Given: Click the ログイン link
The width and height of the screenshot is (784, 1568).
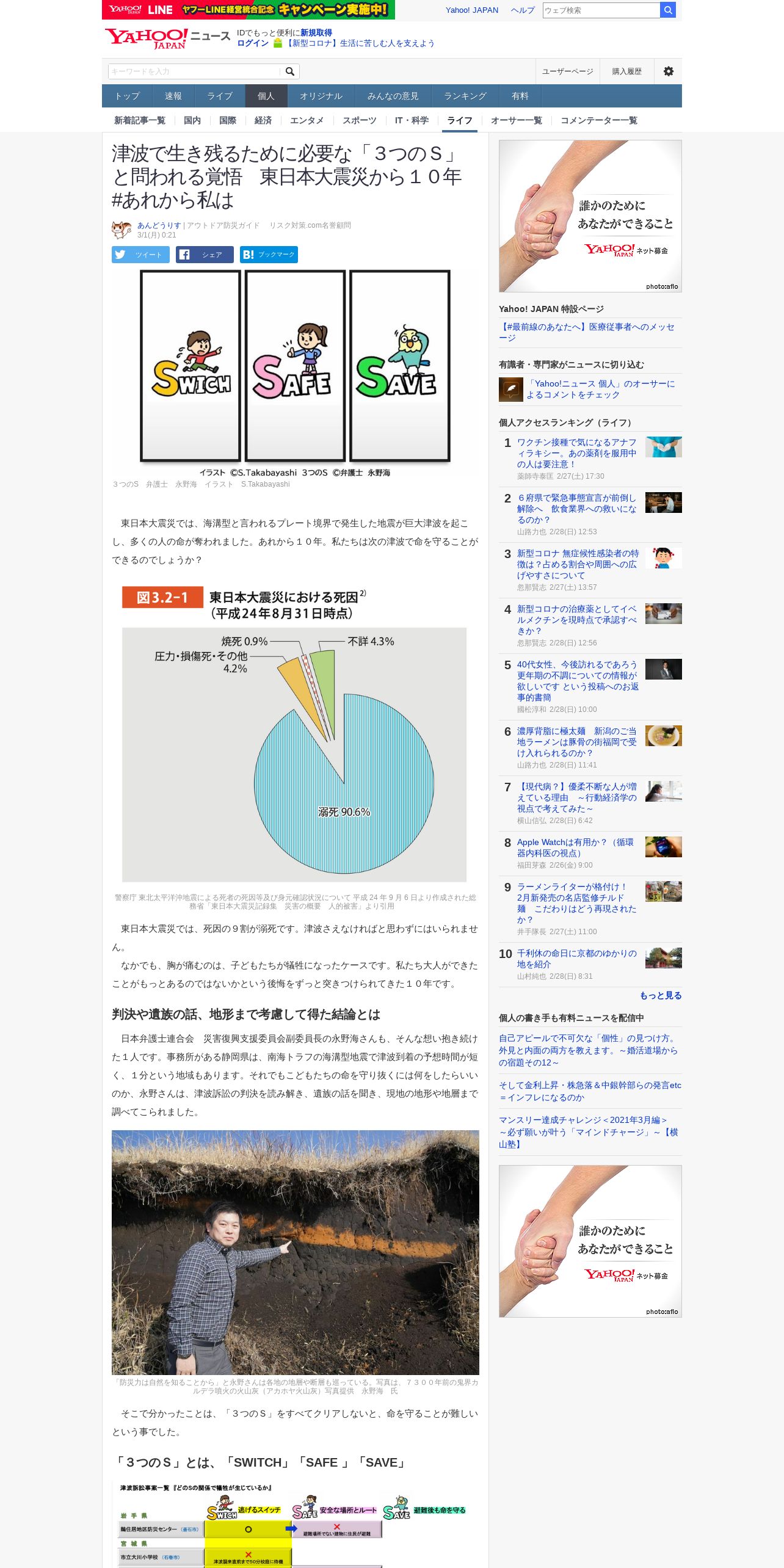Looking at the screenshot, I should [x=253, y=43].
